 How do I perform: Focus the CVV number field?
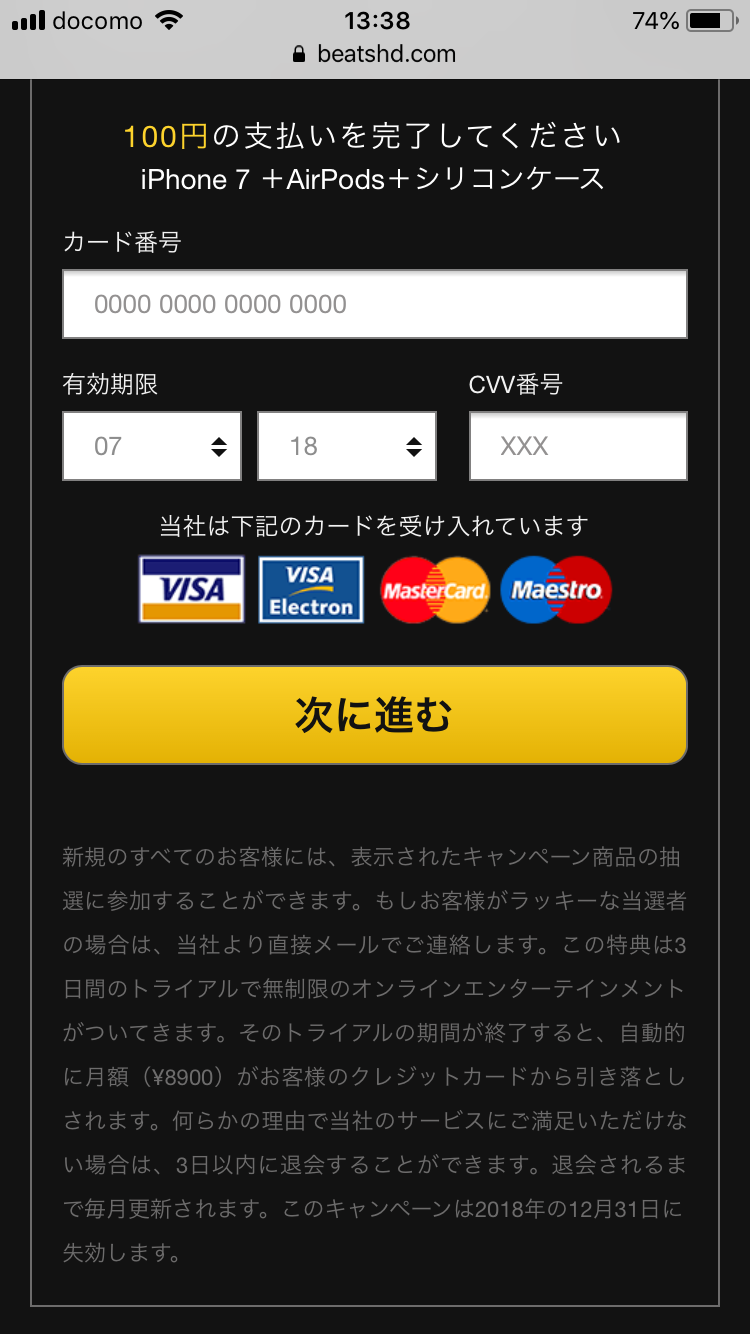point(578,446)
